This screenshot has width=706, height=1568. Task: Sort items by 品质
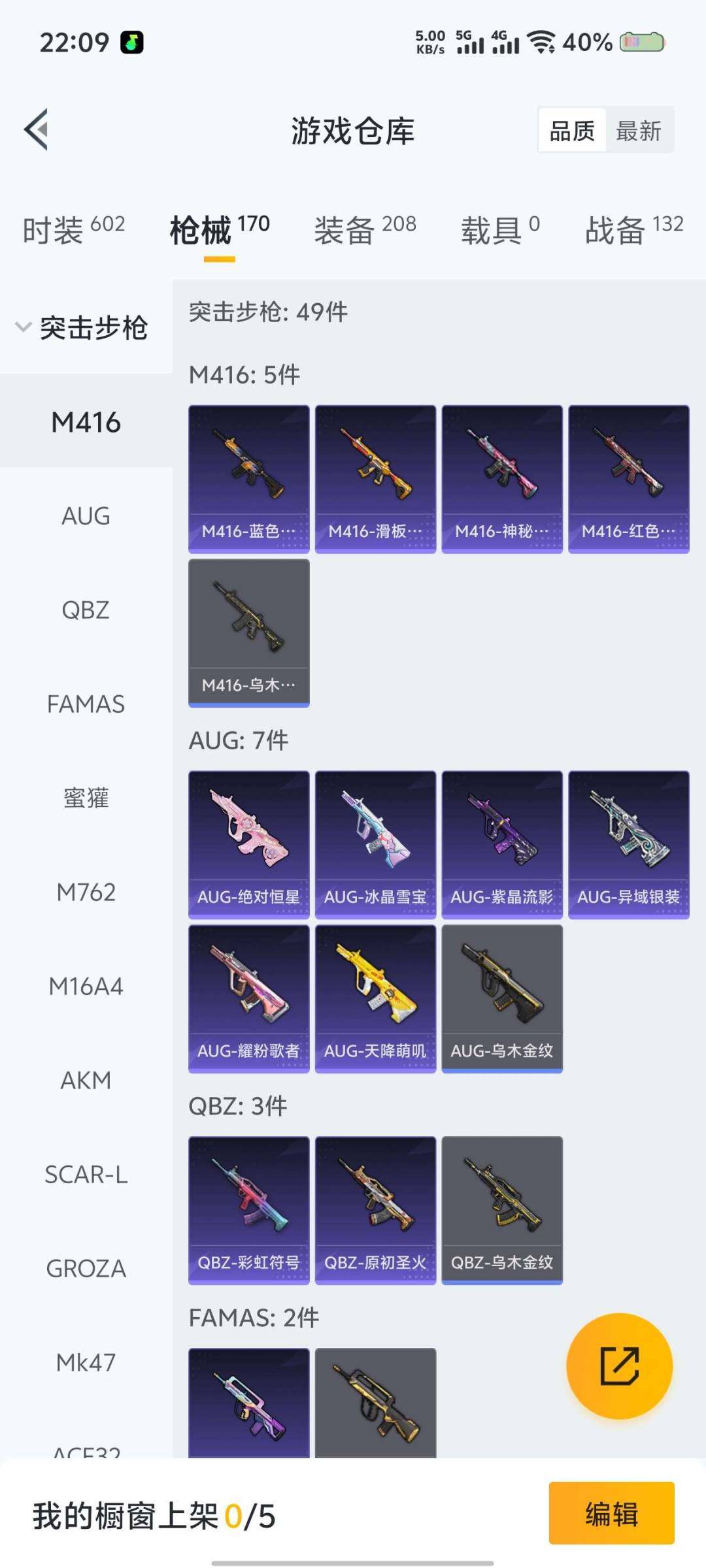[x=572, y=131]
